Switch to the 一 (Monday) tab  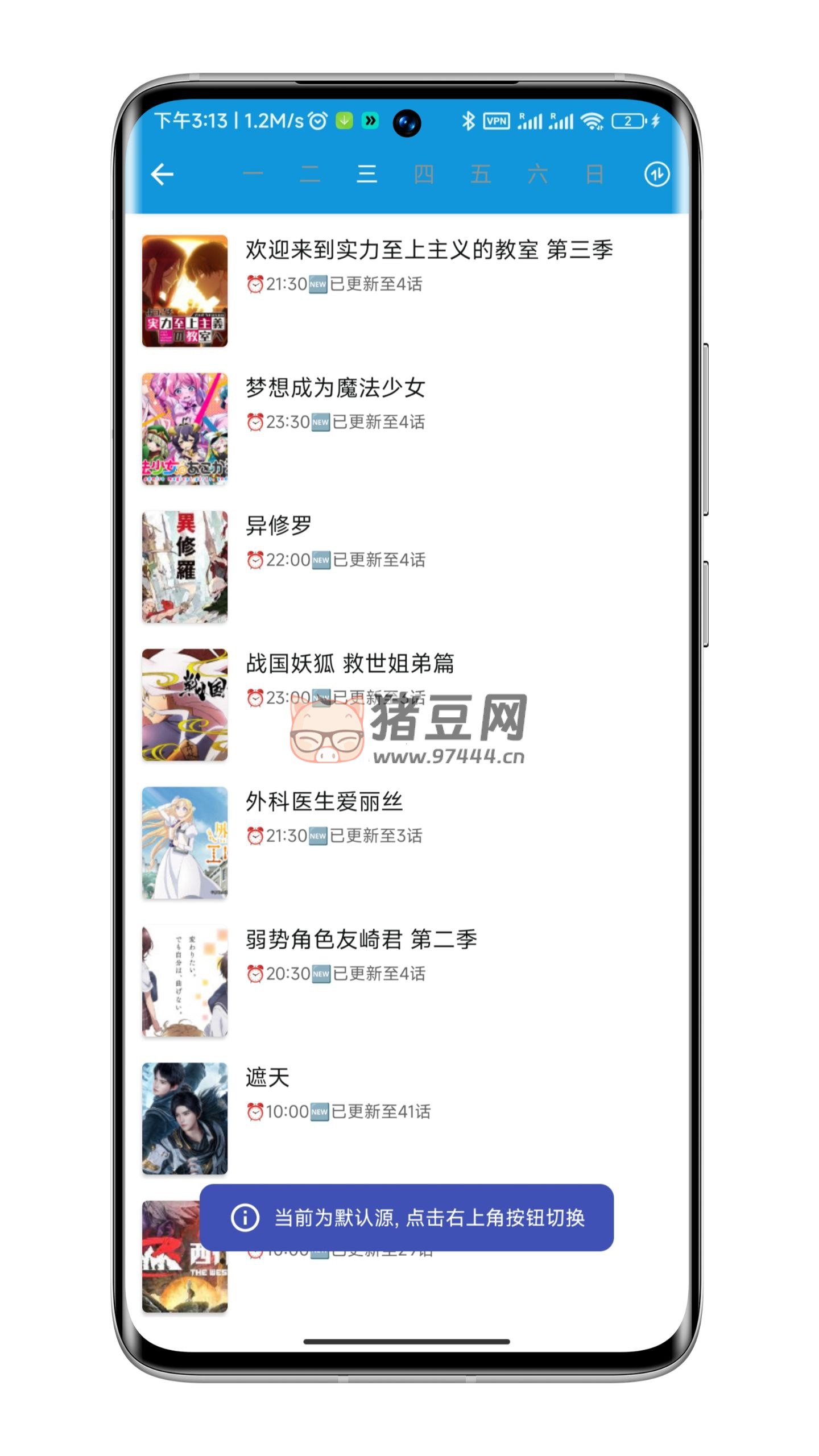pyautogui.click(x=253, y=174)
